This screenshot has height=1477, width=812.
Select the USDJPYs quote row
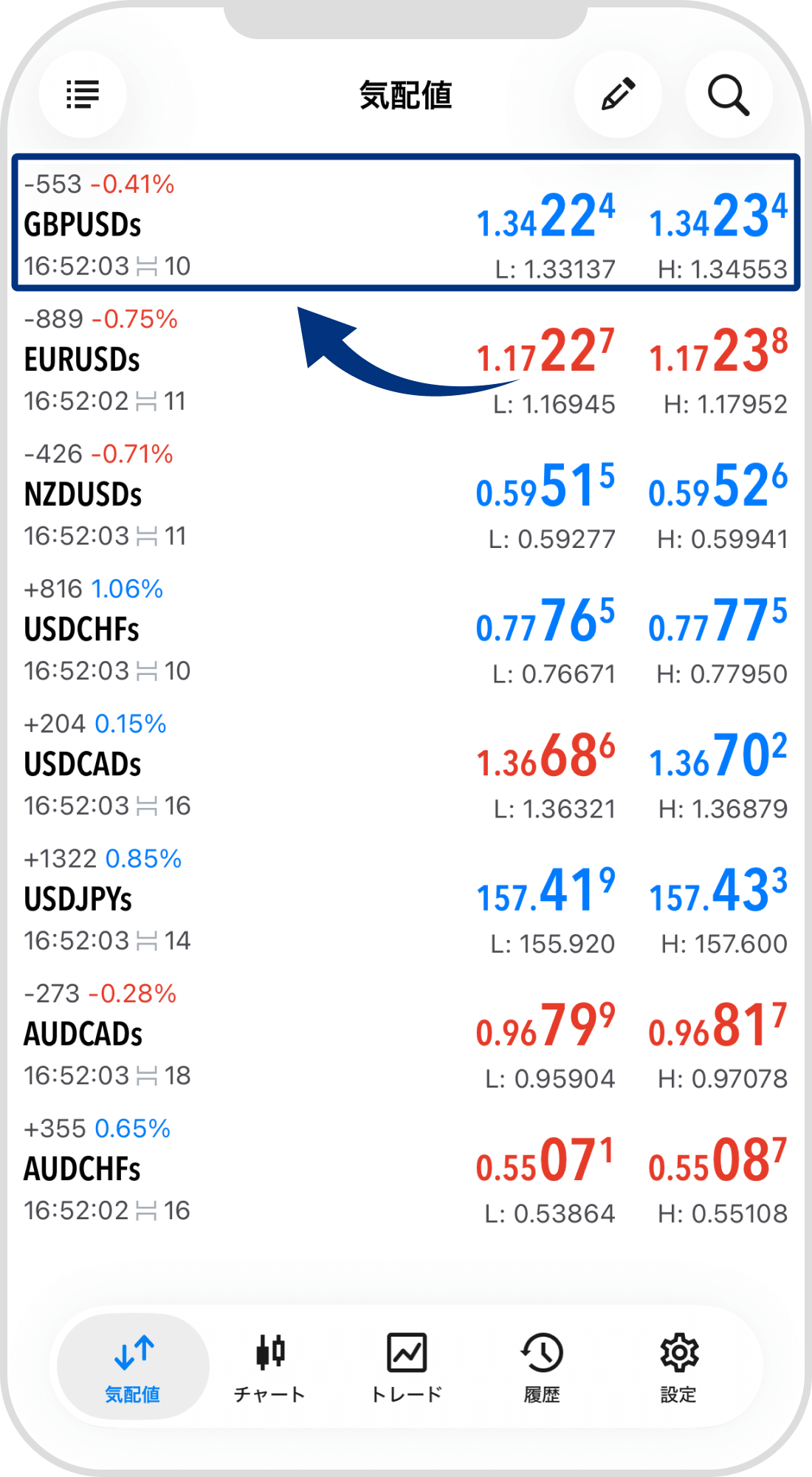(405, 899)
